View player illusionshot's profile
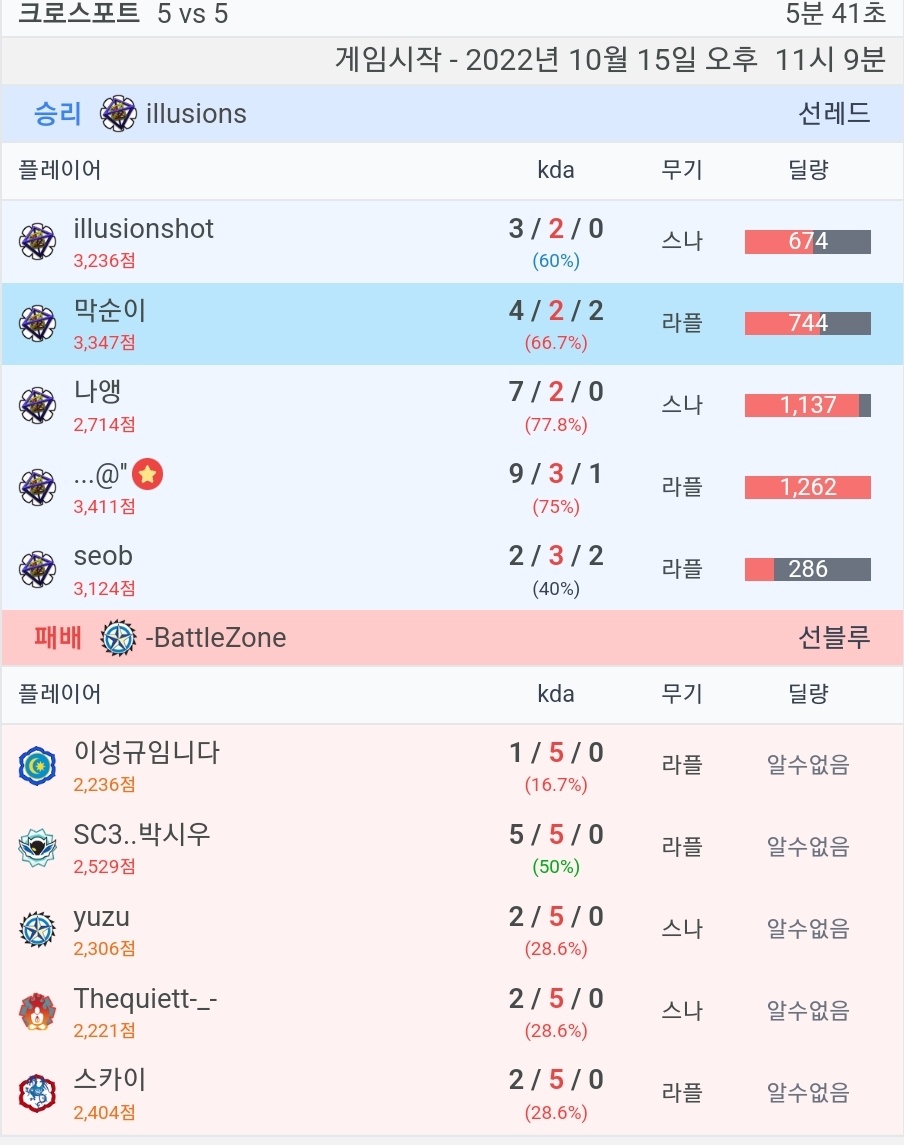 143,229
